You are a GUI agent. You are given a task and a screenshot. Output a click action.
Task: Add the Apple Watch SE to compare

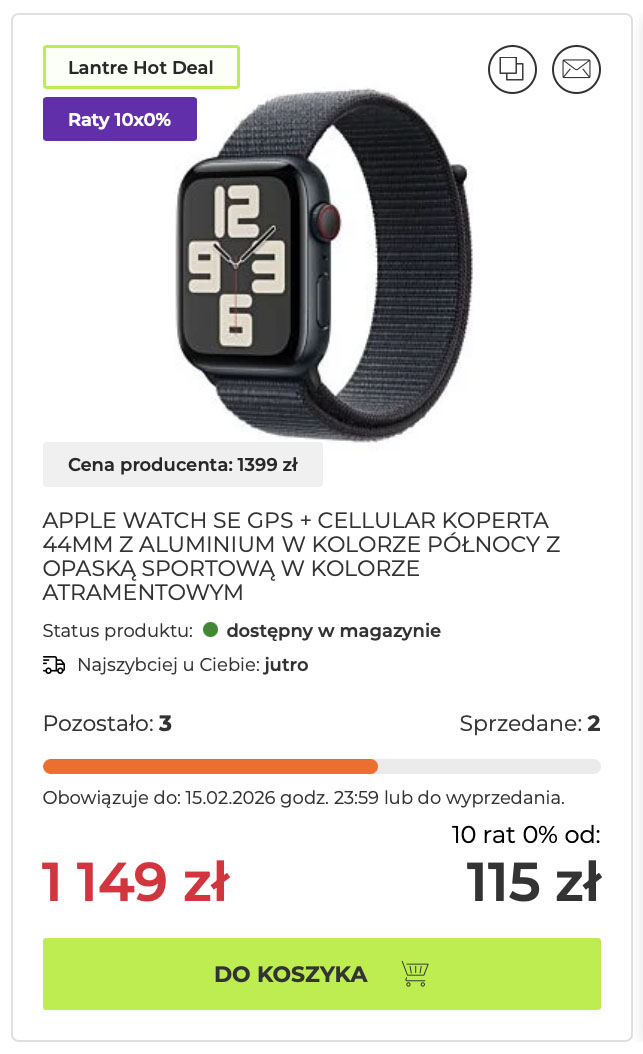(512, 69)
